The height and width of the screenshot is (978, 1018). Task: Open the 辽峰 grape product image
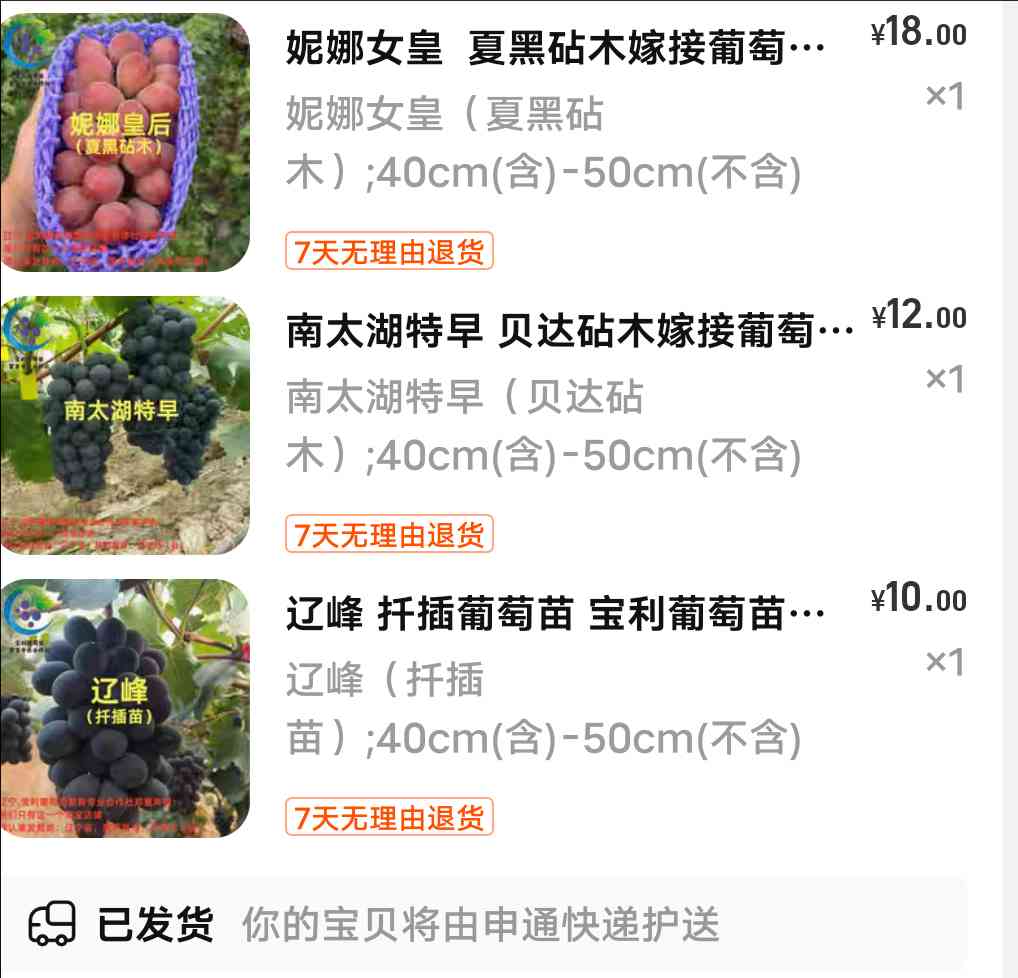coord(124,708)
